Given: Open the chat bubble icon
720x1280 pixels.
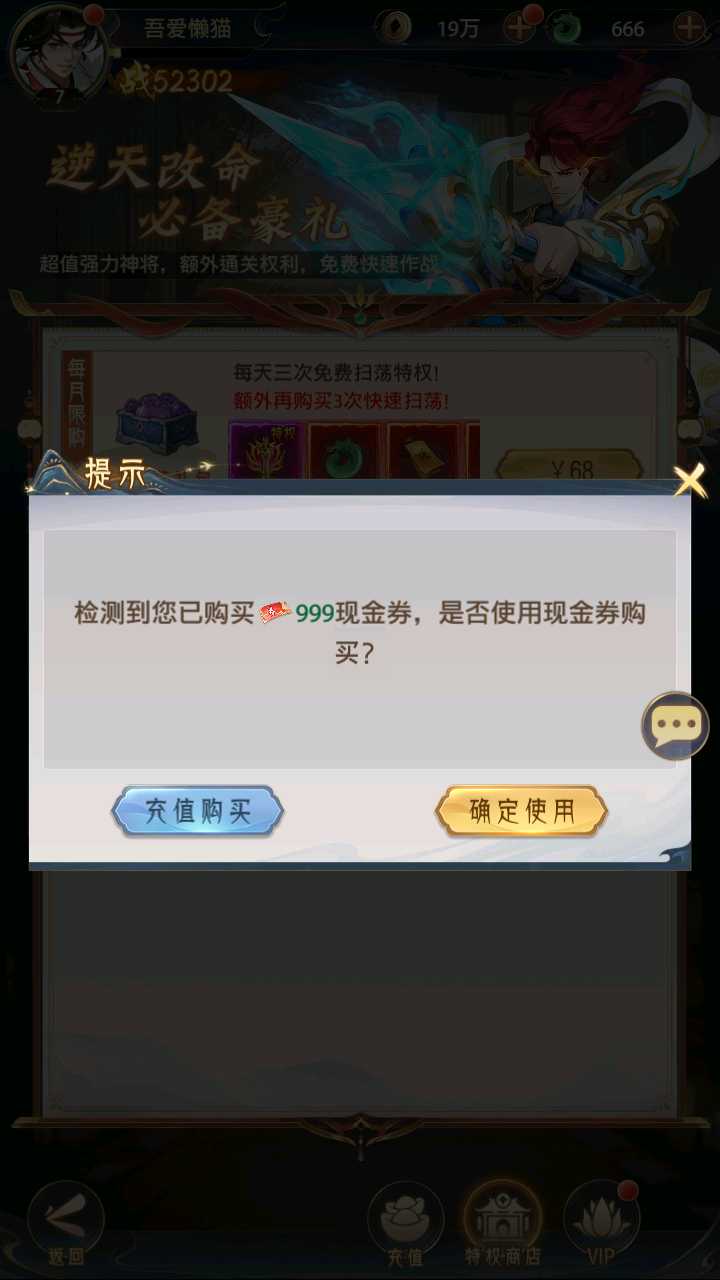Looking at the screenshot, I should click(x=676, y=725).
